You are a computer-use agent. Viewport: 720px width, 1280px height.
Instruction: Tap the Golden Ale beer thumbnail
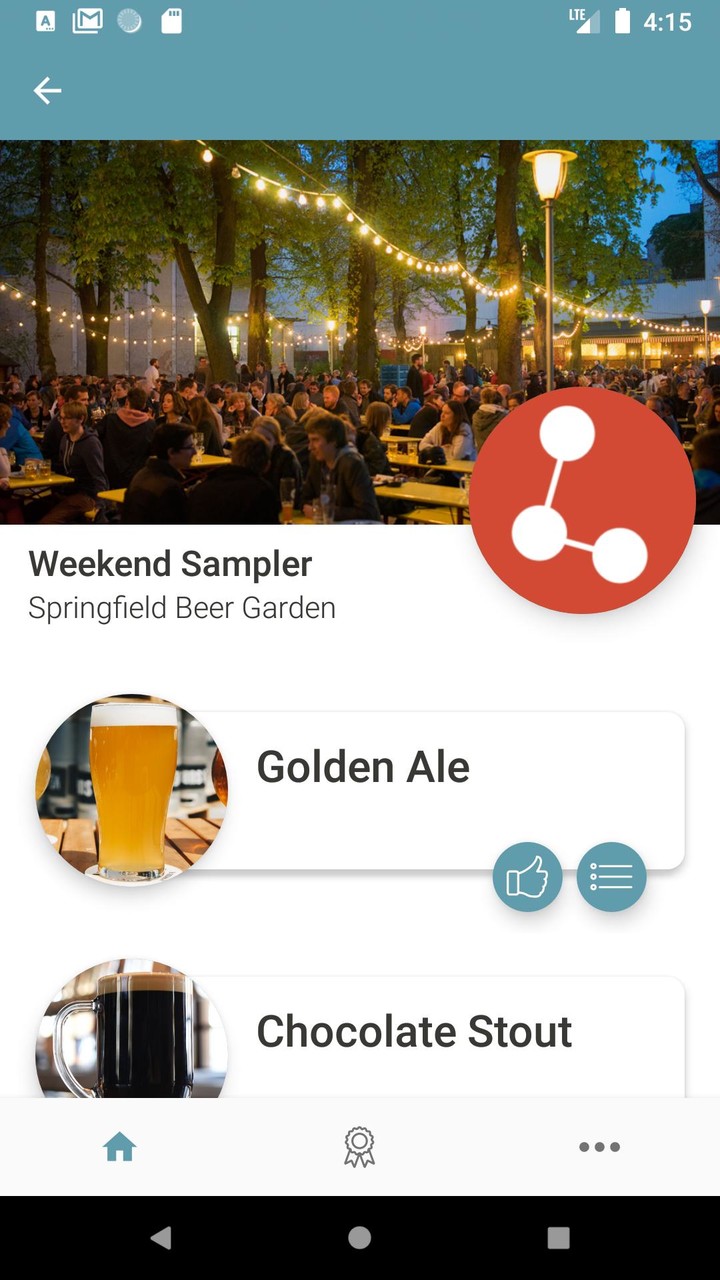click(131, 788)
